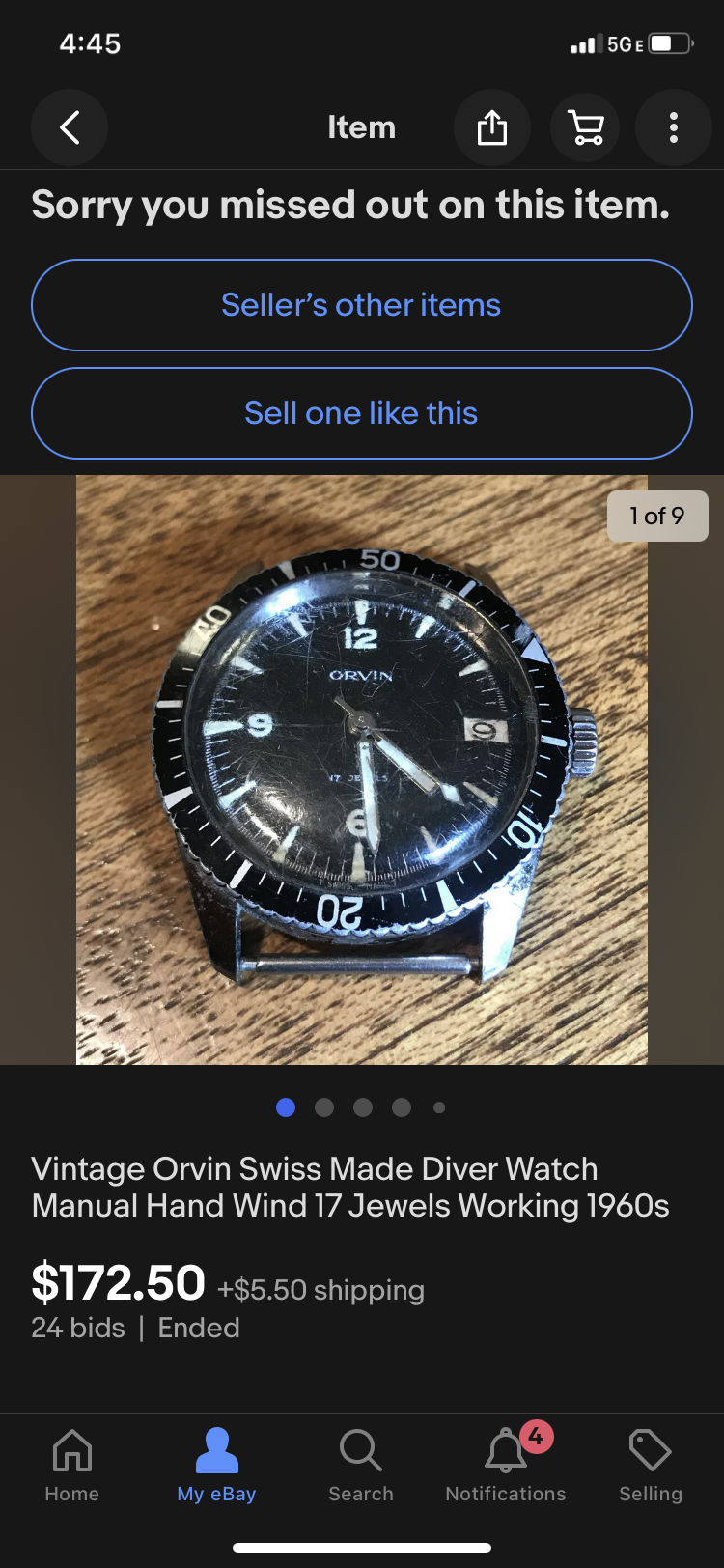Share this item listing
Viewport: 724px width, 1568px height.
492,127
